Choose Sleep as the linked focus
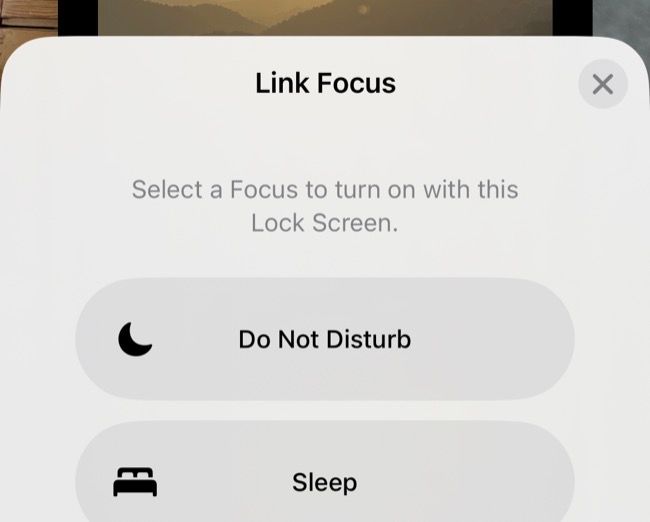The width and height of the screenshot is (650, 522). coord(324,482)
